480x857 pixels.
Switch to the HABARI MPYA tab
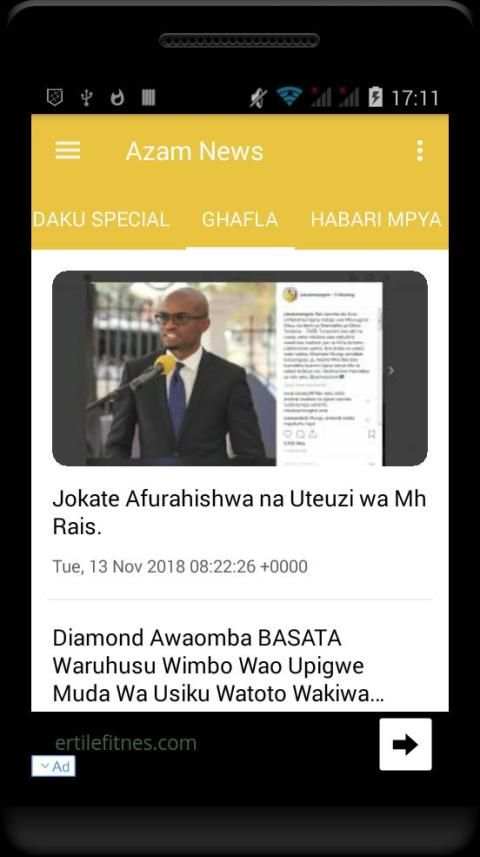click(376, 220)
